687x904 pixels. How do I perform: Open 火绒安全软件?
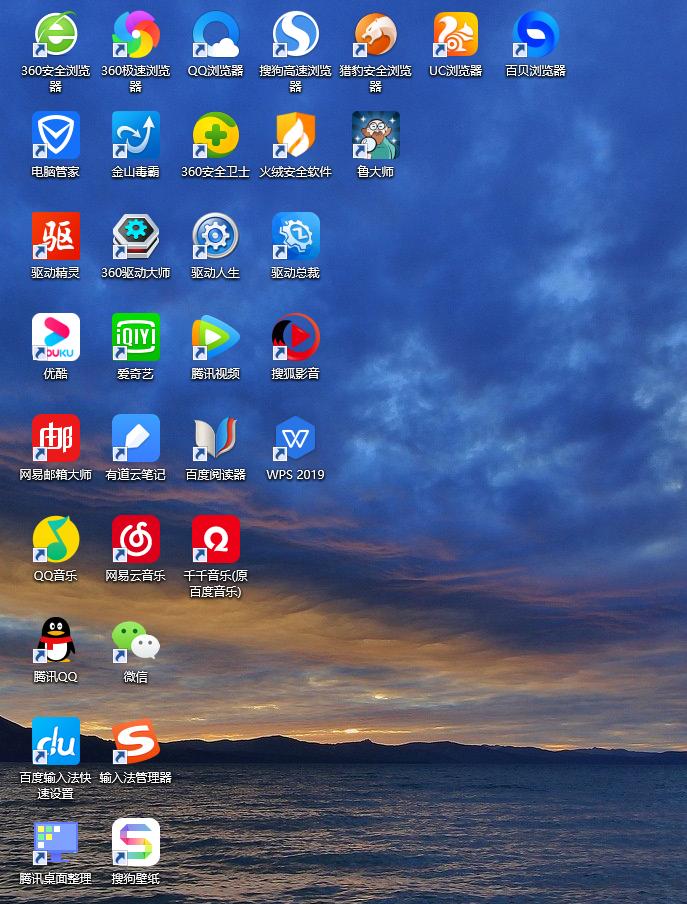coord(296,136)
